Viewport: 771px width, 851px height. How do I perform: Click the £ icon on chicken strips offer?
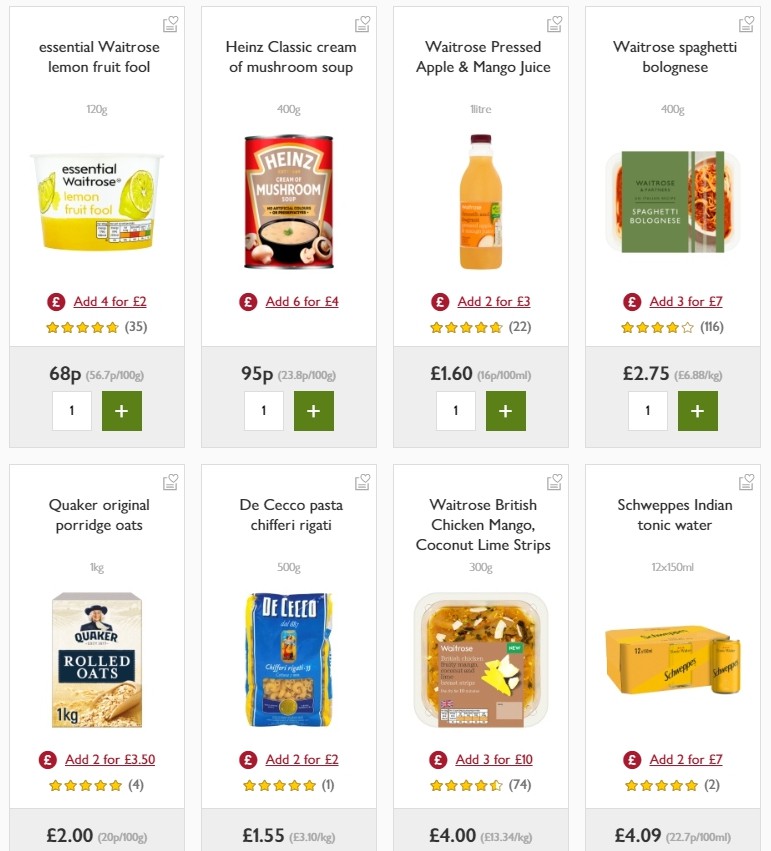point(438,759)
